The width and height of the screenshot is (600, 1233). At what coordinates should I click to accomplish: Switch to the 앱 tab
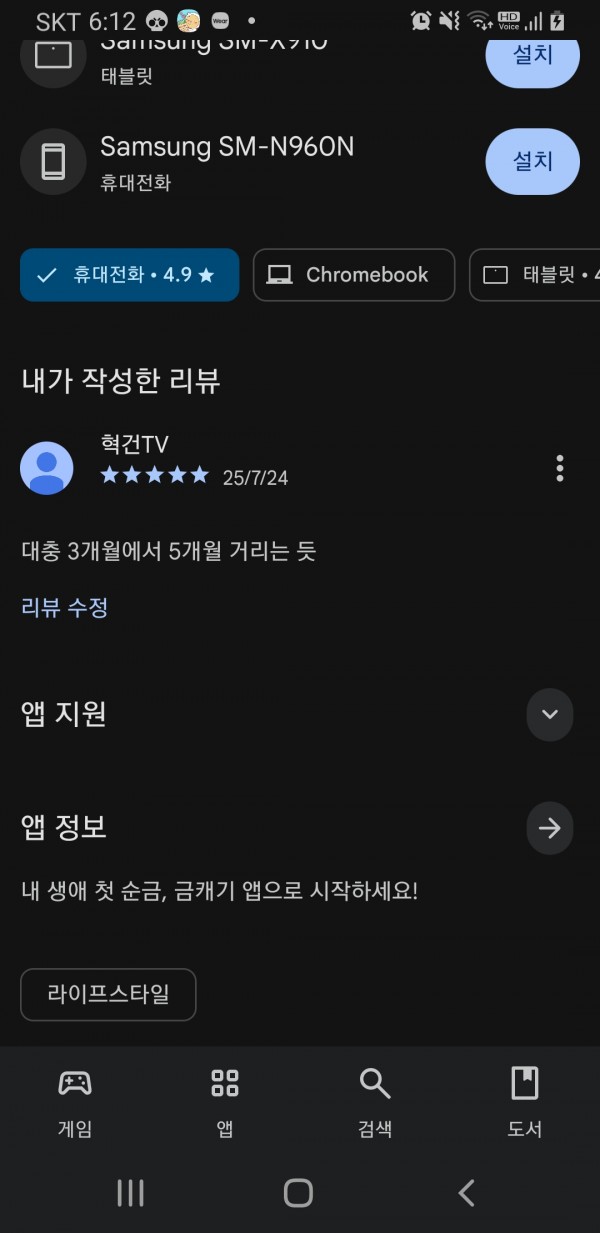225,1102
